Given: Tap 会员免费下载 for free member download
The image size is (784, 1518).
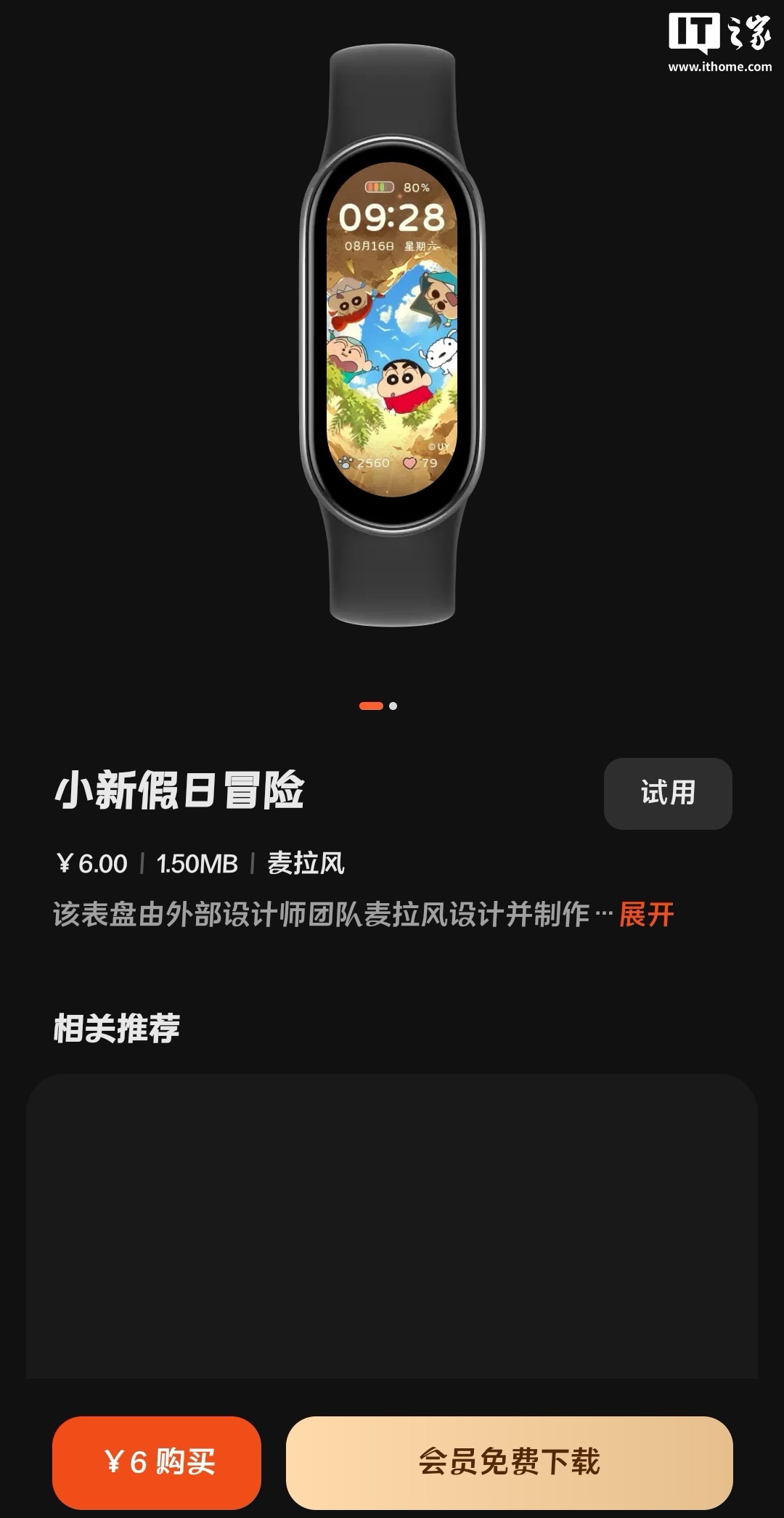Looking at the screenshot, I should pyautogui.click(x=509, y=1462).
